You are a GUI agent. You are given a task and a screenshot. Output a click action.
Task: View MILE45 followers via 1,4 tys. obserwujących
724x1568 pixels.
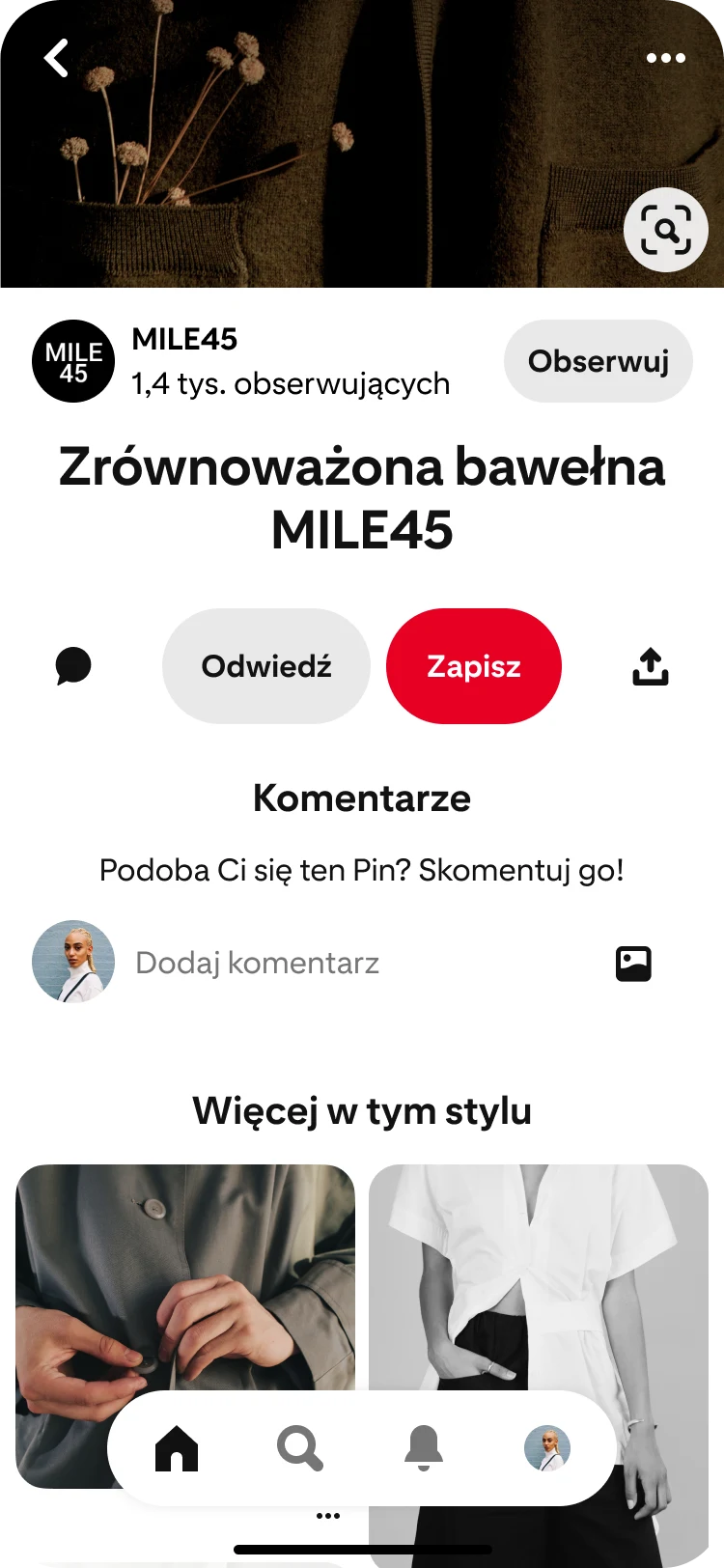(x=290, y=383)
